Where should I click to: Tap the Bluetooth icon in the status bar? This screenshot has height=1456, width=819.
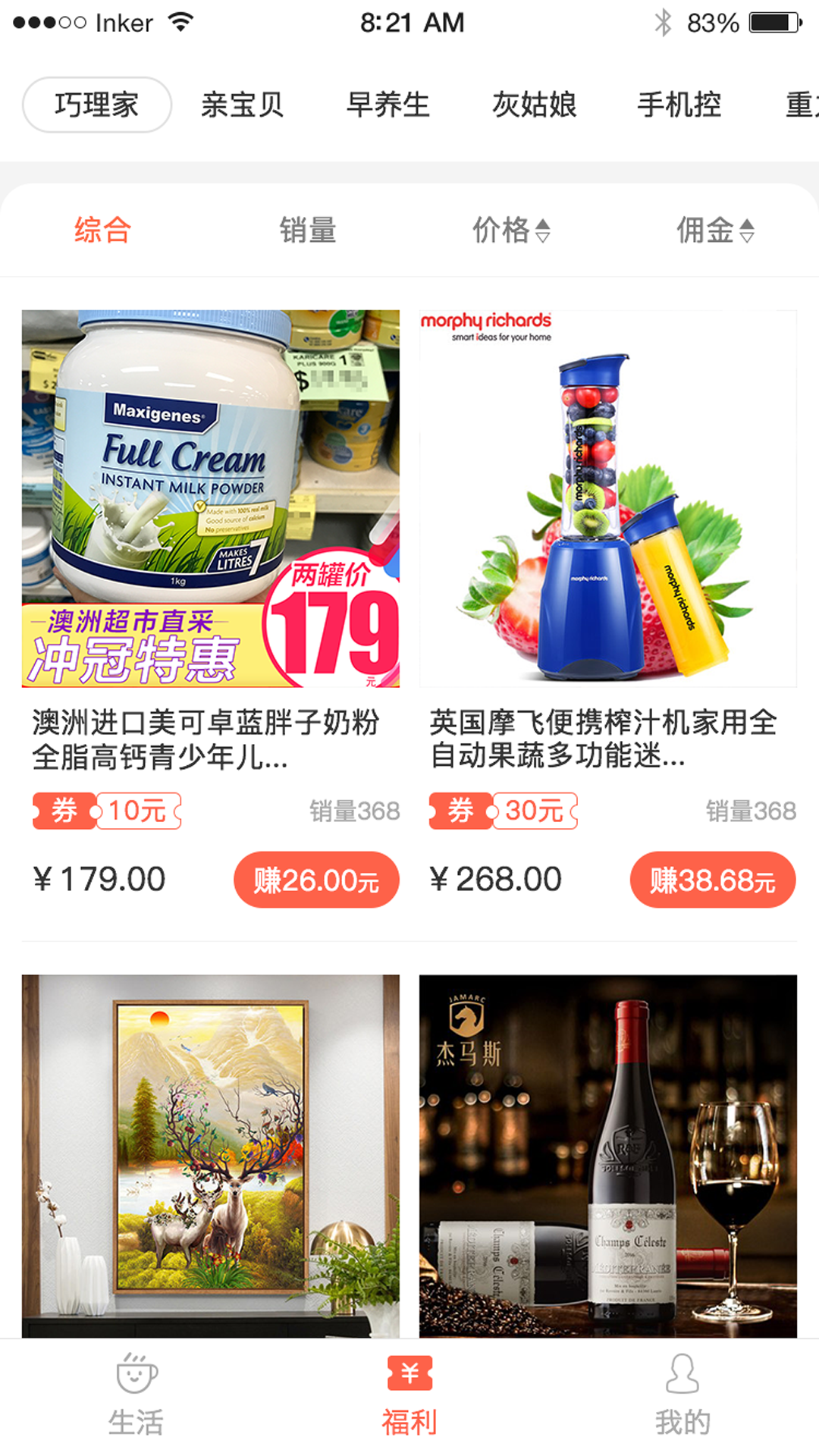coord(664,21)
